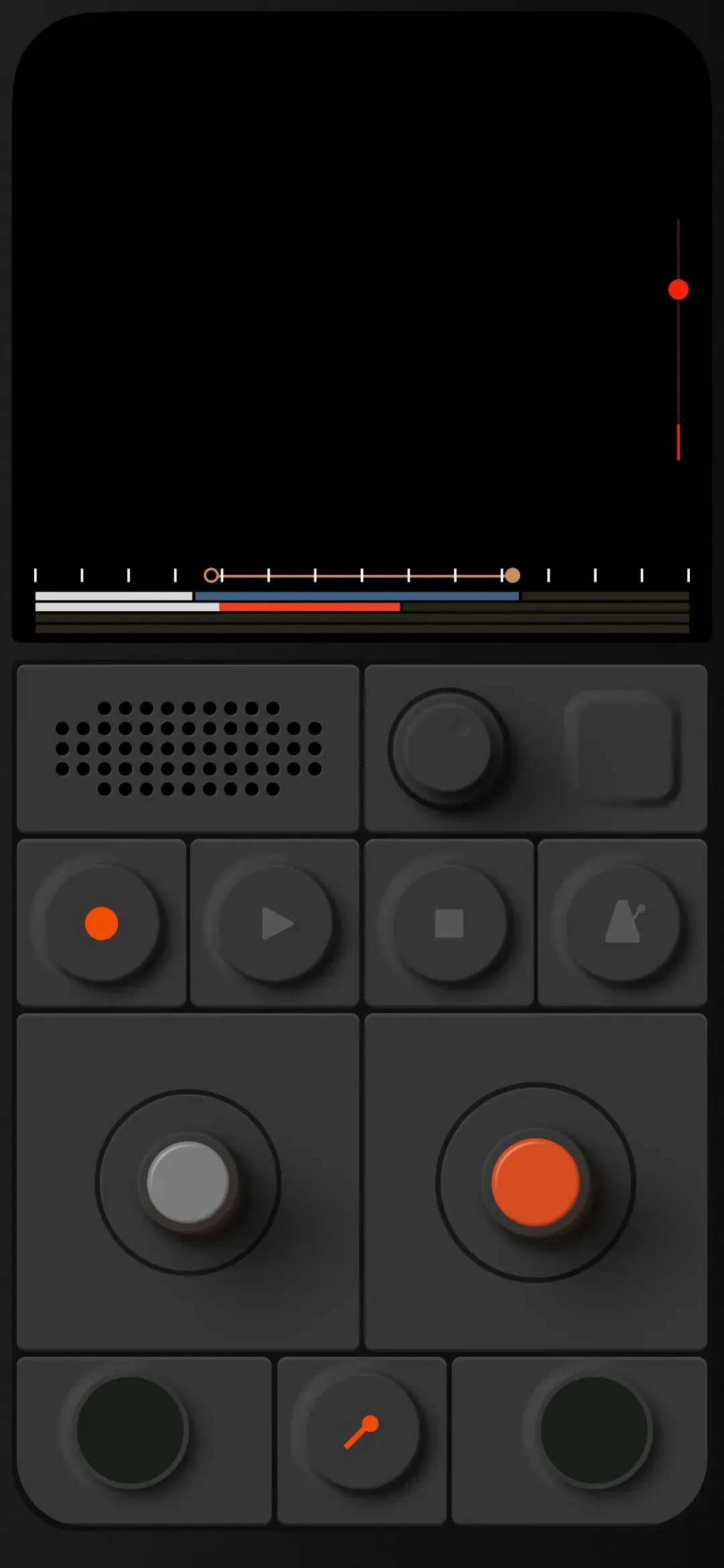Select the loop start marker on timeline
This screenshot has width=724, height=1568.
pyautogui.click(x=211, y=575)
